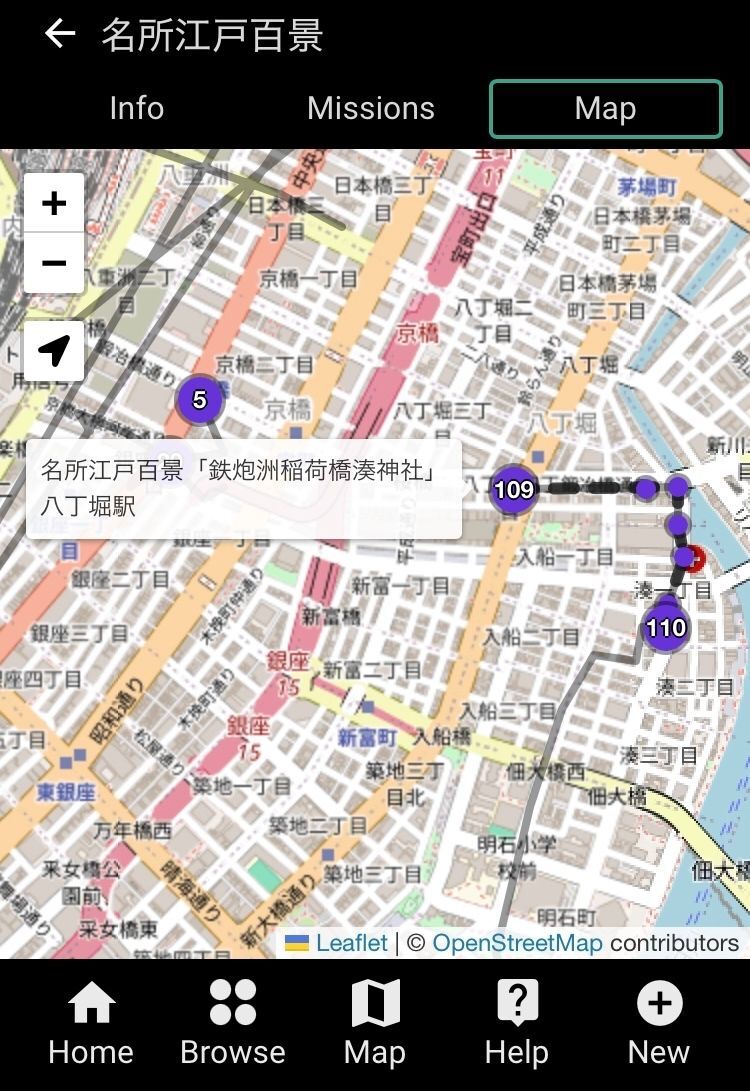The image size is (750, 1091).
Task: Open mission marker 110 on map
Action: [x=666, y=628]
